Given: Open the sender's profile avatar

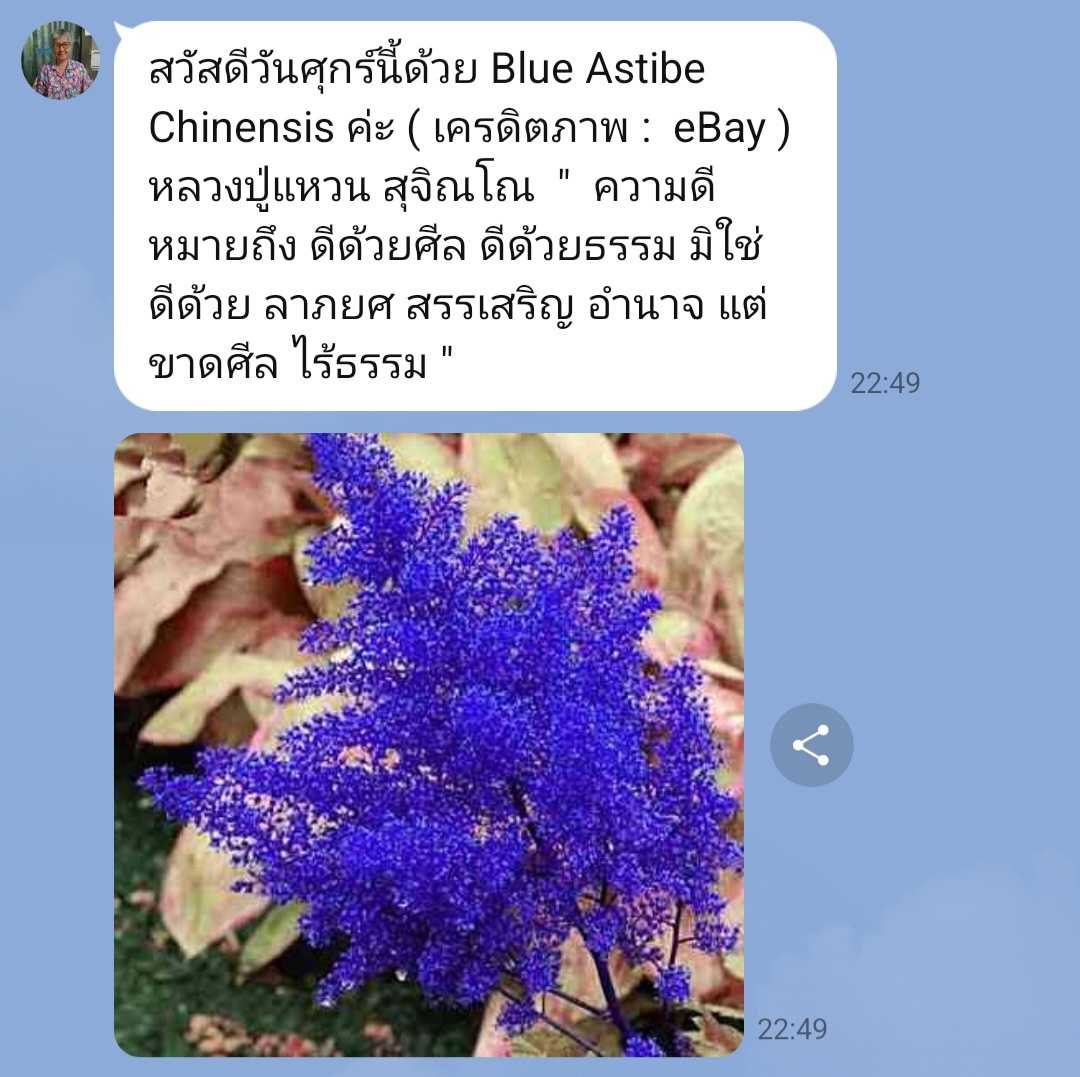Looking at the screenshot, I should tap(61, 60).
